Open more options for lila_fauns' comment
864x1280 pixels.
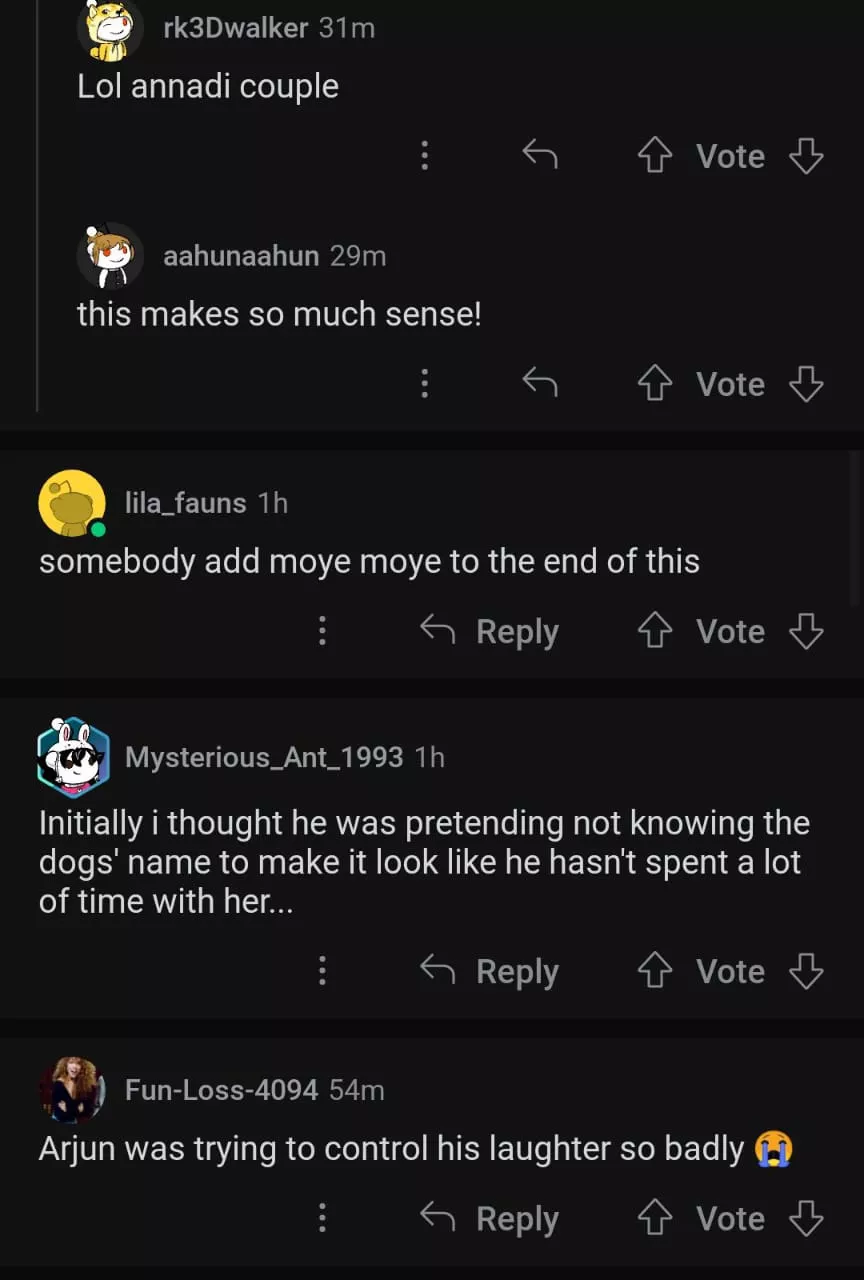click(x=322, y=632)
